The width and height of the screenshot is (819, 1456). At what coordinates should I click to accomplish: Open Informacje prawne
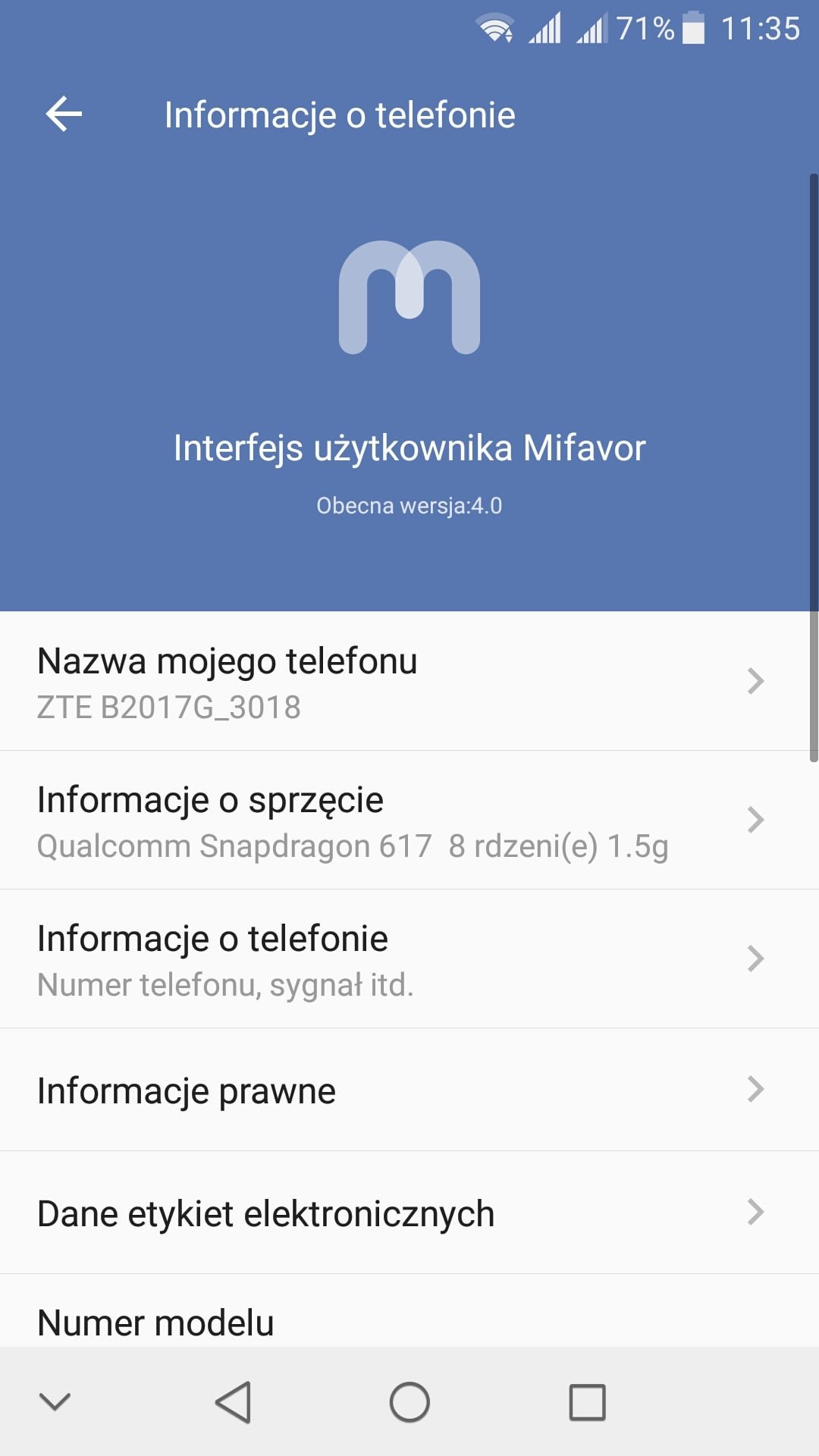point(409,1090)
